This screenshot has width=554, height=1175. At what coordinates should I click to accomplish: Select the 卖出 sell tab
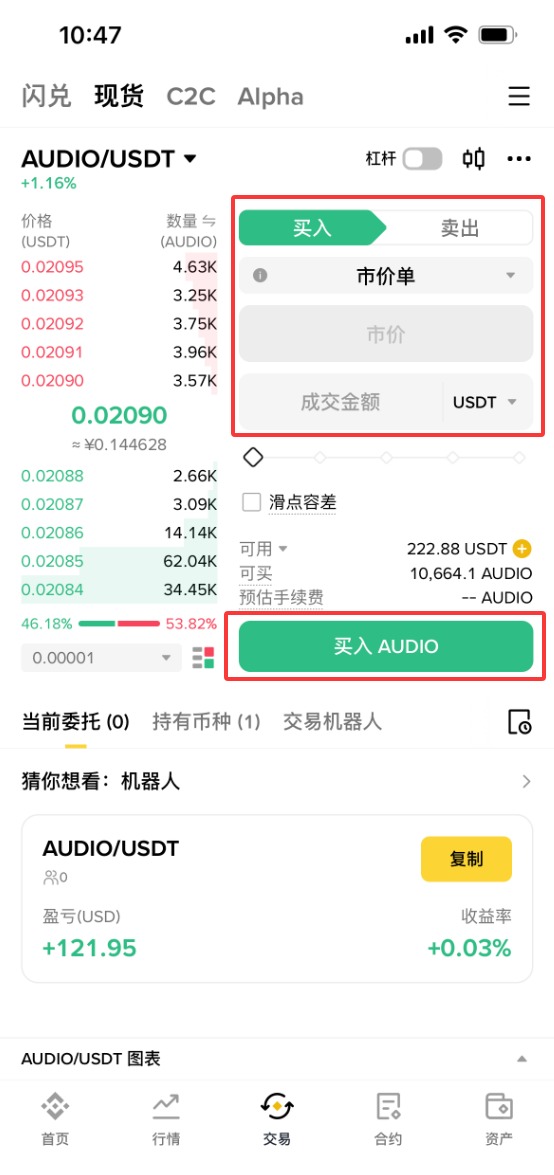click(x=460, y=228)
